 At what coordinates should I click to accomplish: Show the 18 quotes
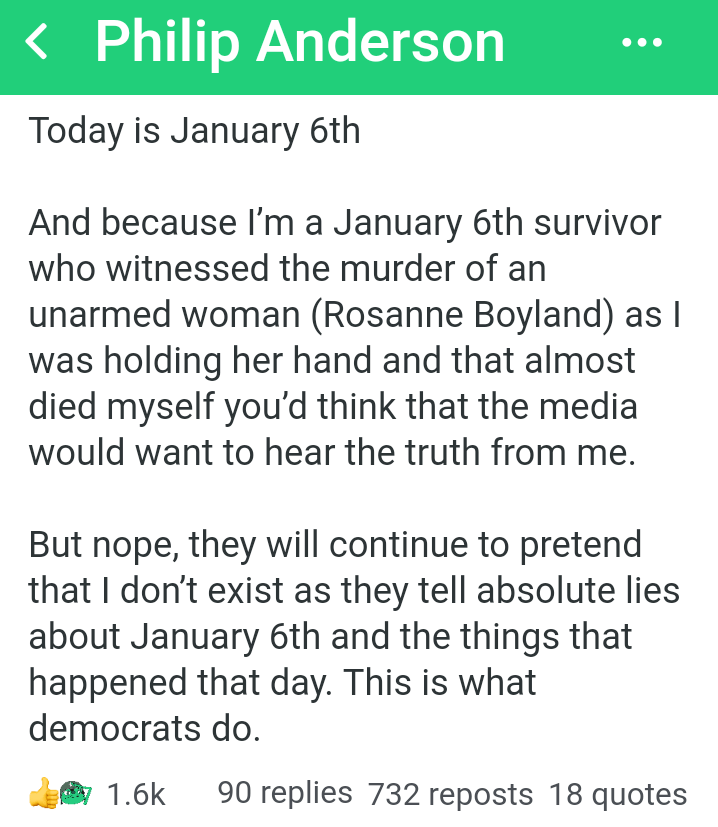tap(618, 794)
